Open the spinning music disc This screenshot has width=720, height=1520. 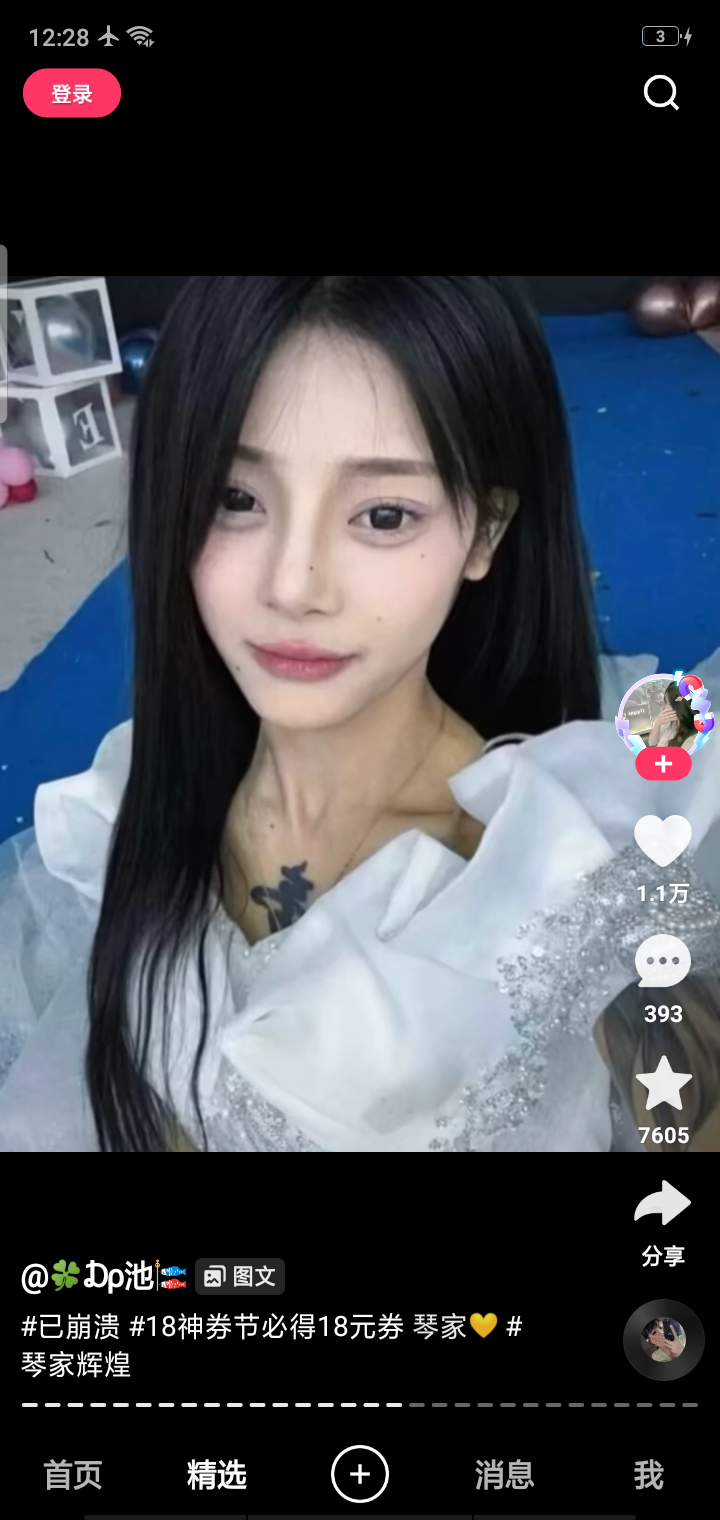(663, 1340)
